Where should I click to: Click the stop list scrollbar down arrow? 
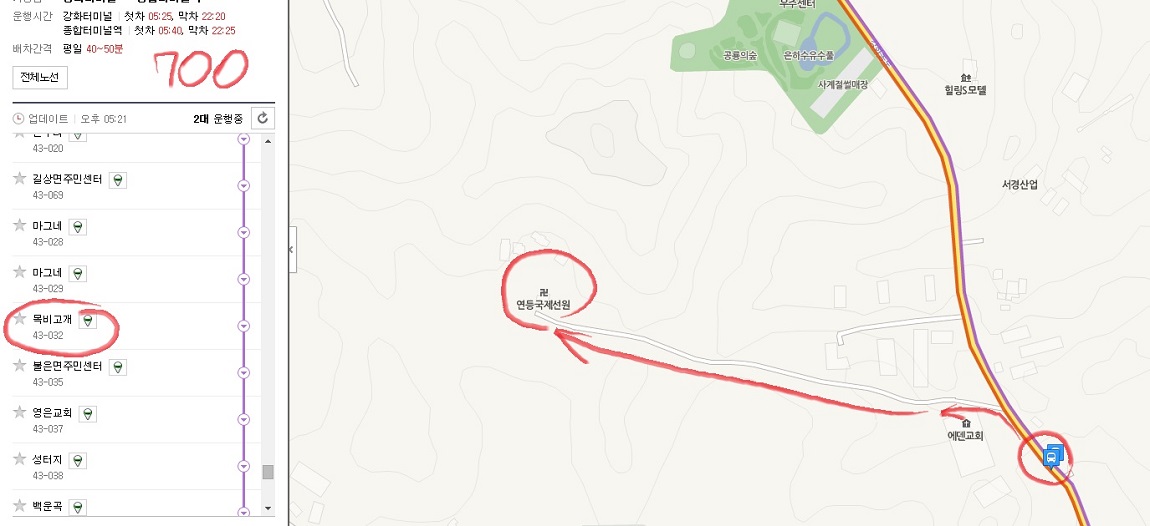267,508
